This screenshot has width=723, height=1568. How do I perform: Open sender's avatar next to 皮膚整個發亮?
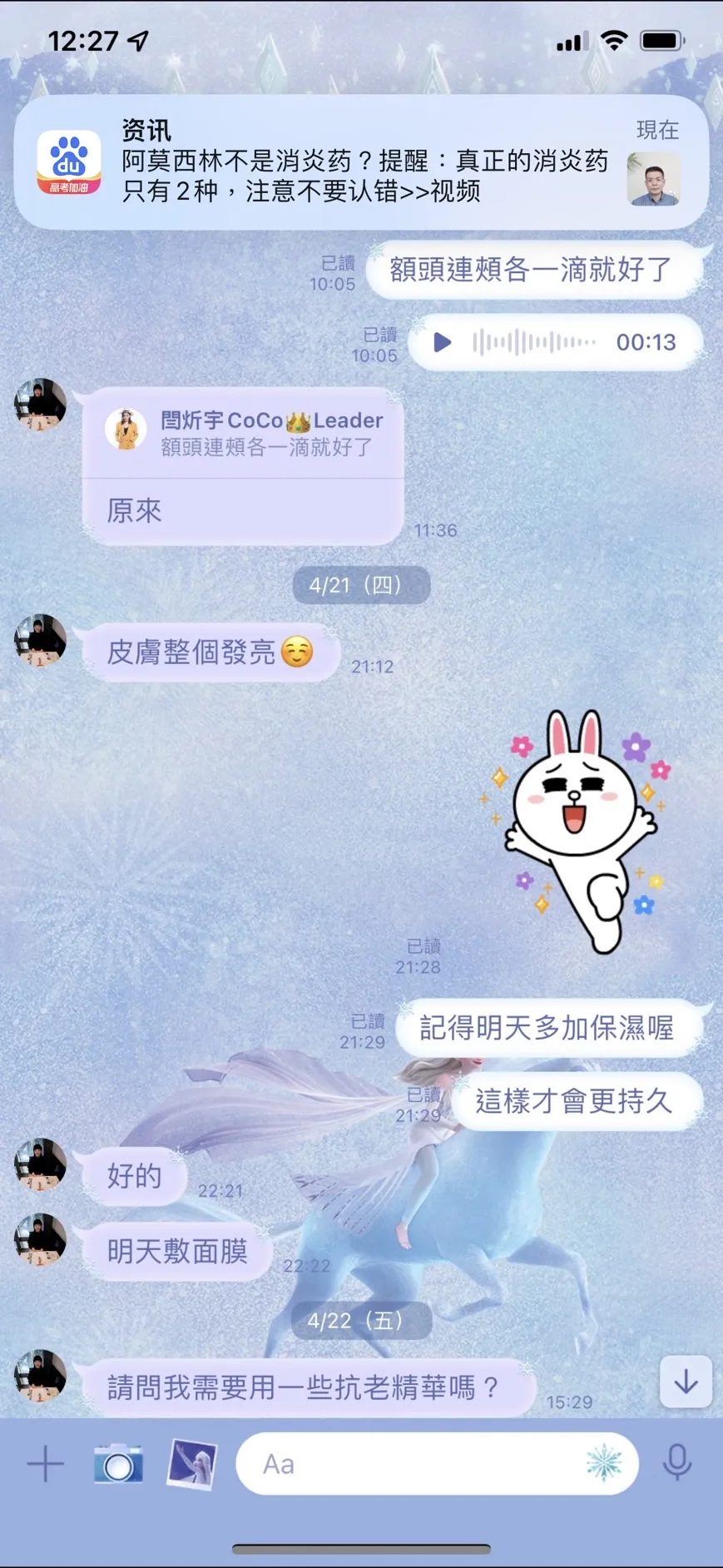click(x=40, y=641)
